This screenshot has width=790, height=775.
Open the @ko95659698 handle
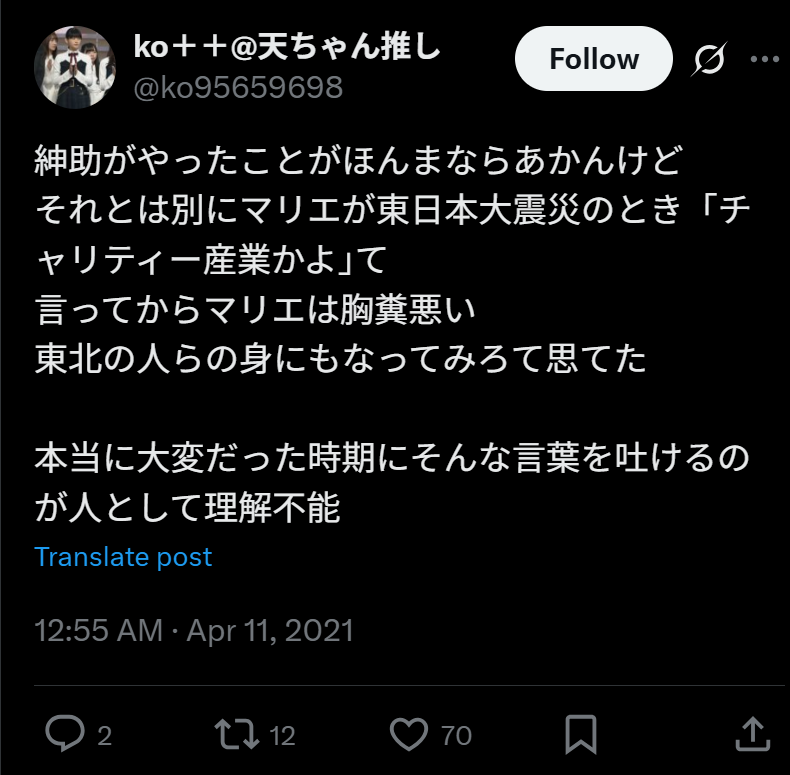(238, 88)
